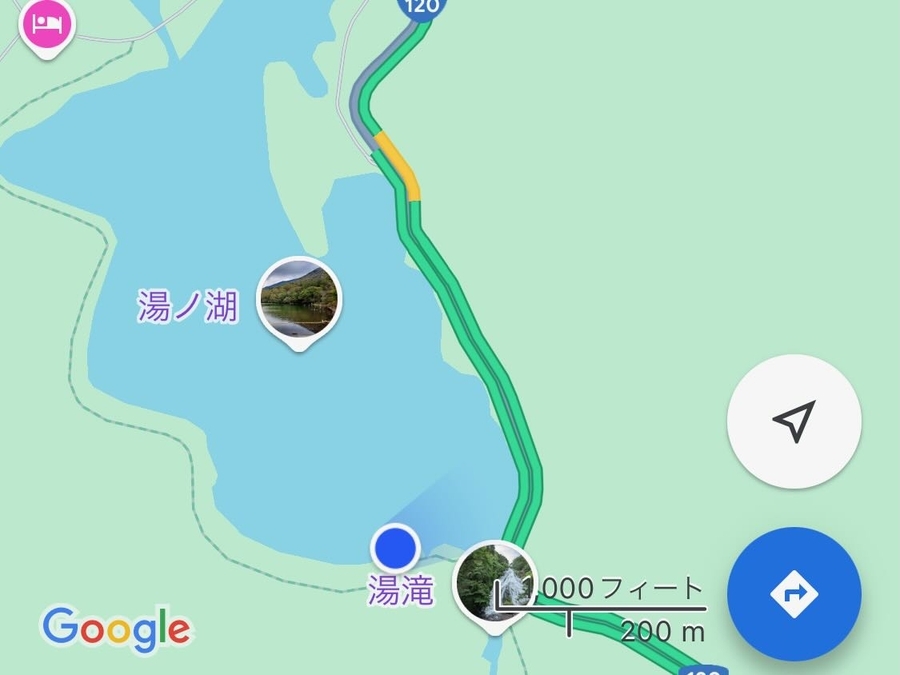Center the map on my location
Viewport: 900px width, 675px height.
click(793, 421)
